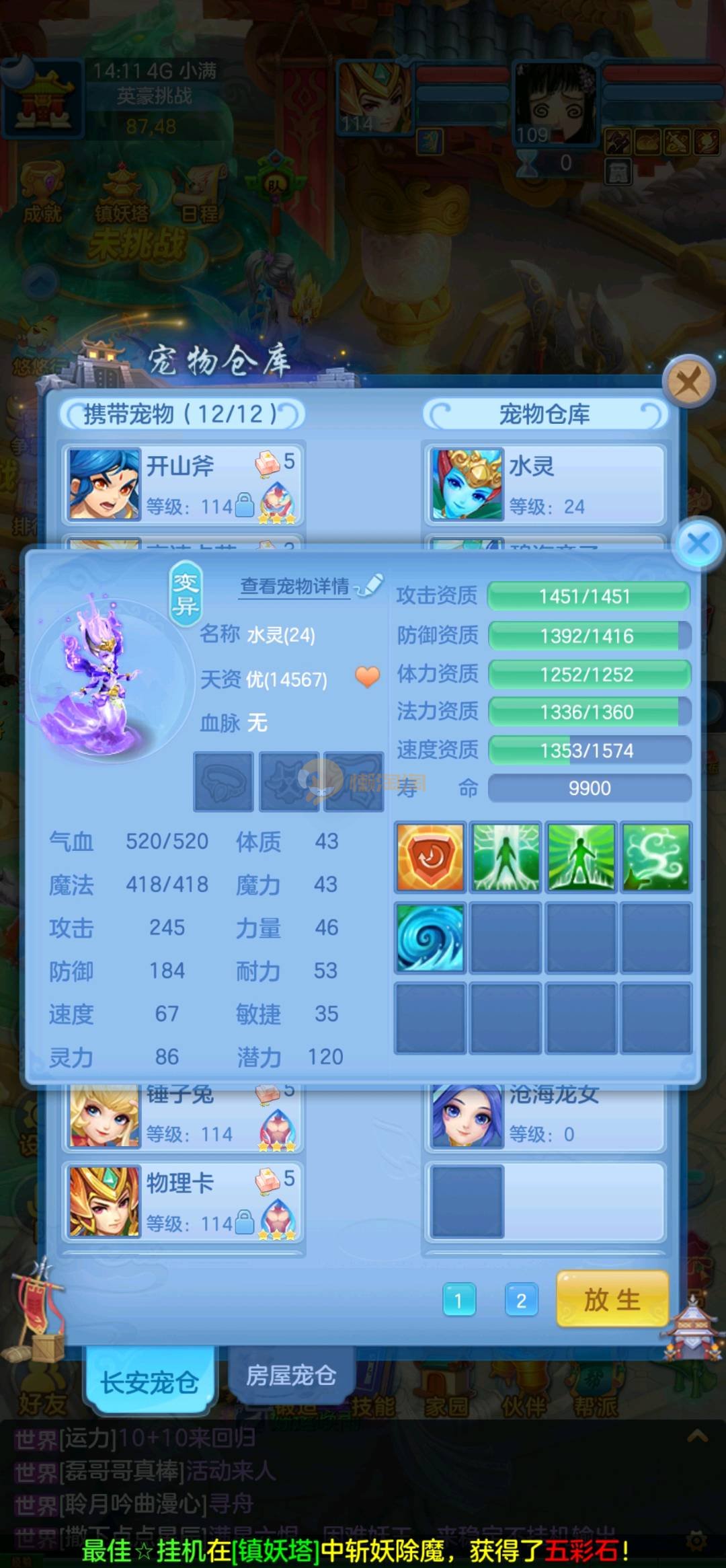View the green swirl skill icon
Image resolution: width=726 pixels, height=1568 pixels.
(x=656, y=857)
